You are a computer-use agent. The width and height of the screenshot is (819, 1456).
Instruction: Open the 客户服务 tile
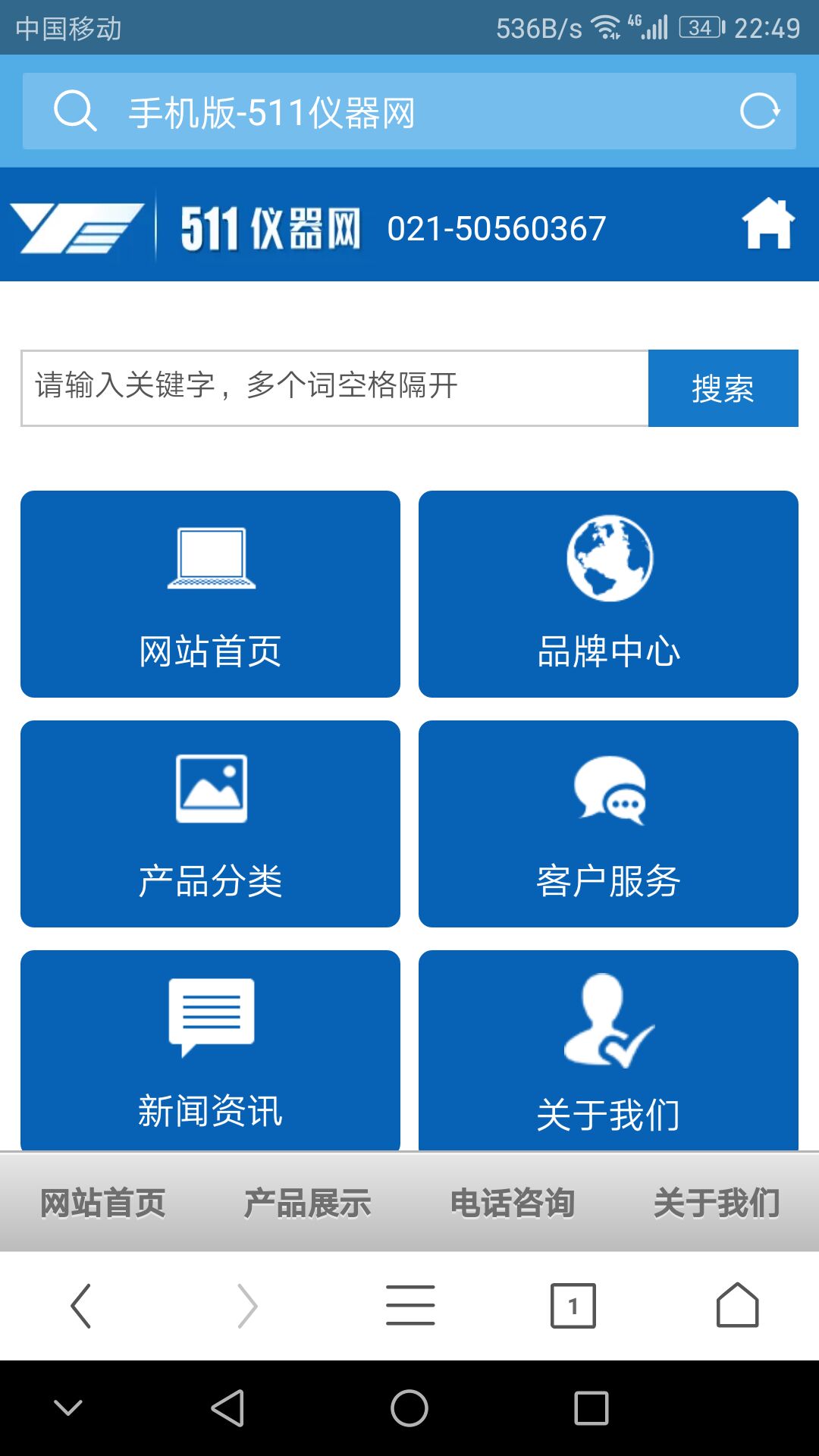[608, 824]
